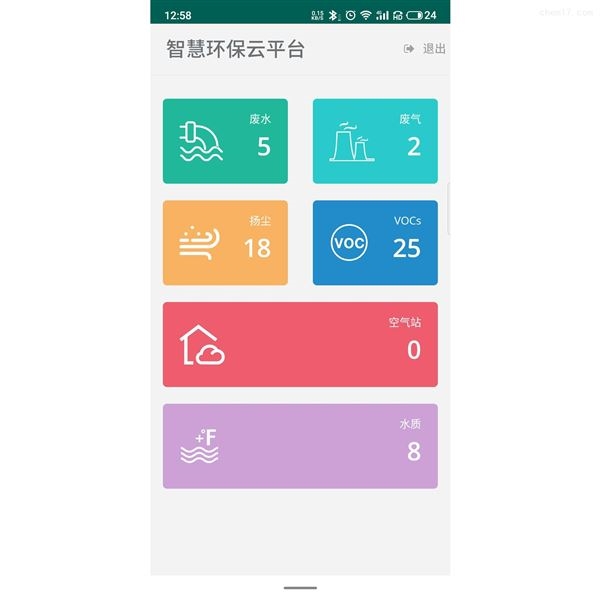Open the VOCs monitoring card
600x600 pixels.
click(x=375, y=242)
